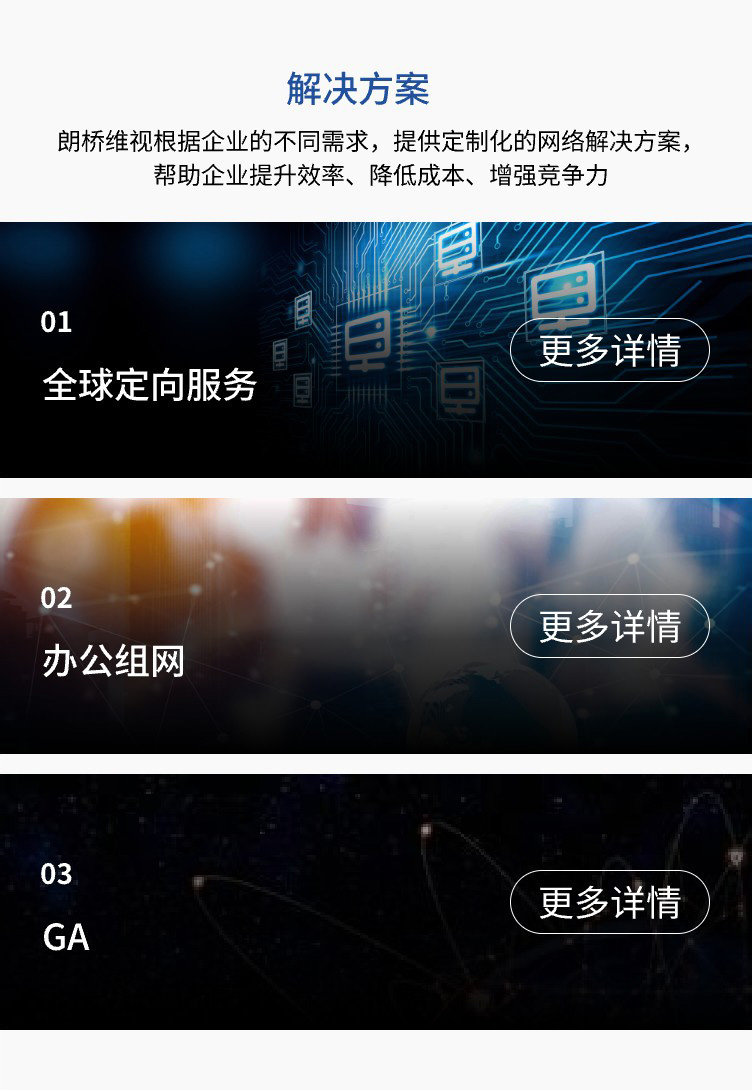Open the 办公组网 solution card

(114, 661)
